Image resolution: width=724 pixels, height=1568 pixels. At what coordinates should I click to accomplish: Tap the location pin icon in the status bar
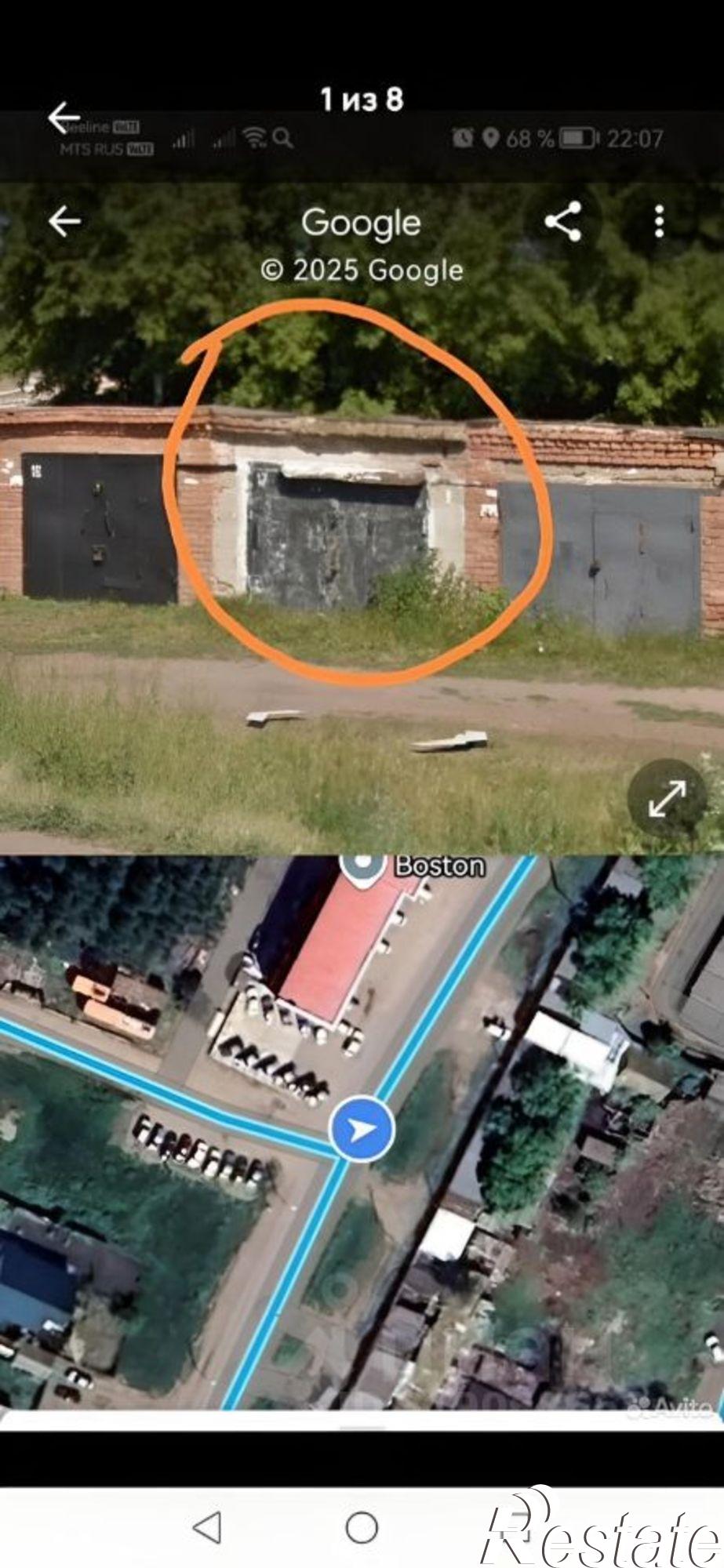(x=491, y=138)
